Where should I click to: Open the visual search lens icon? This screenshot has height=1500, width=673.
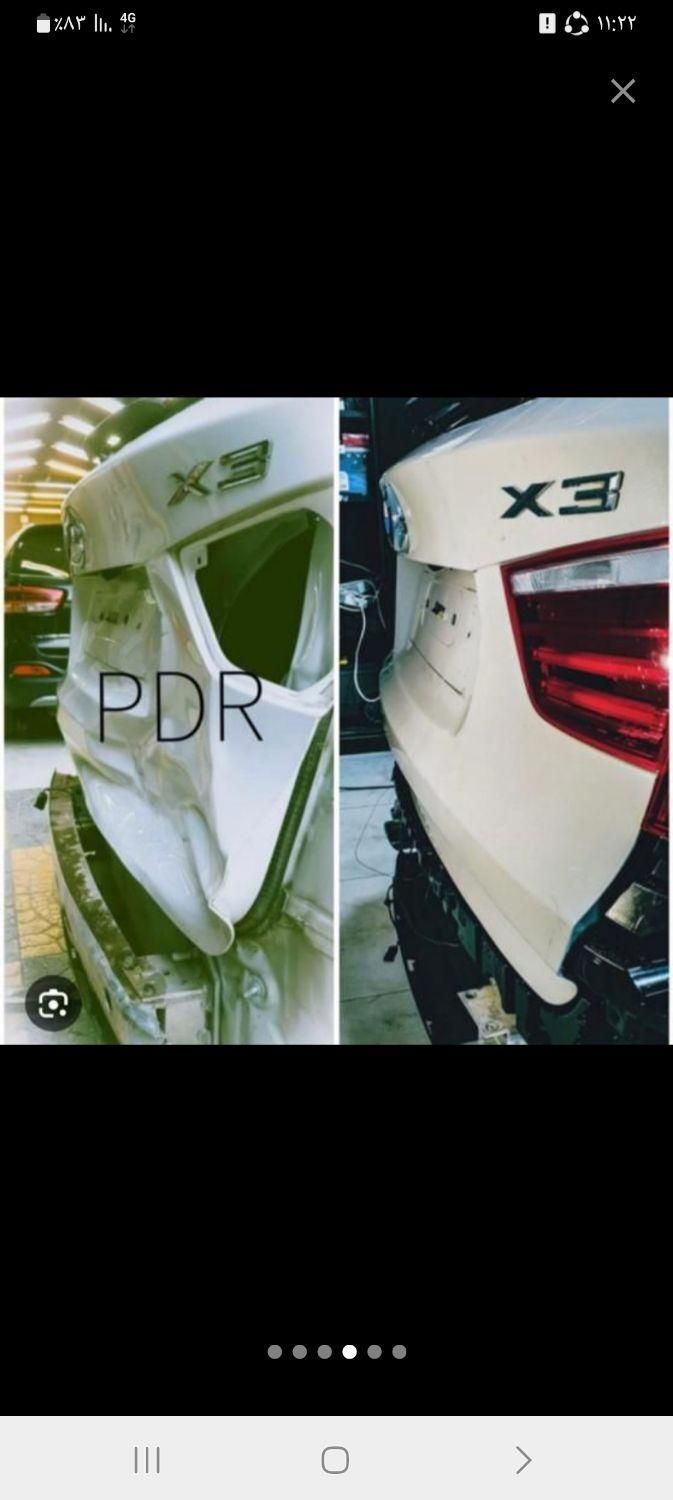[53, 1003]
